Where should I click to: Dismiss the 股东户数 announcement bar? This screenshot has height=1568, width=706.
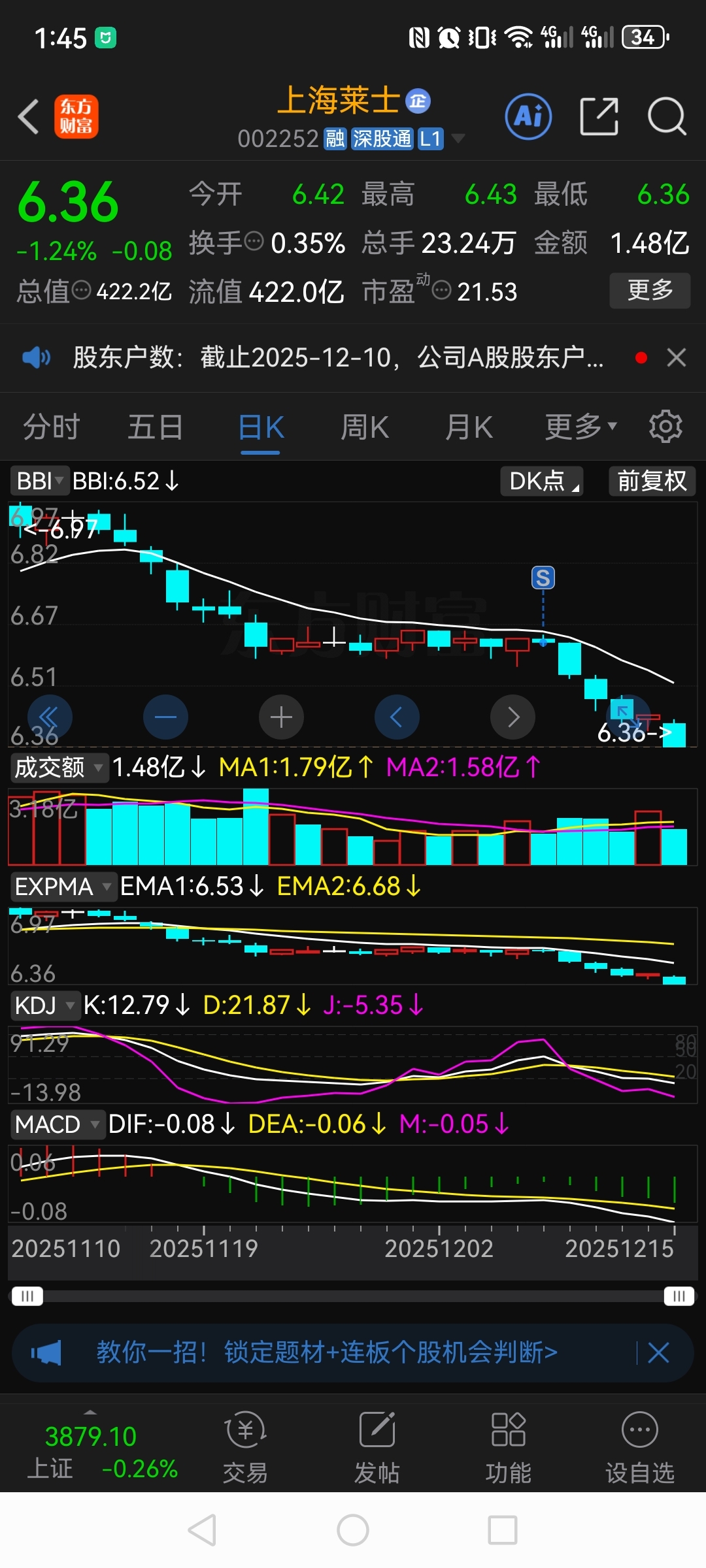(x=677, y=357)
